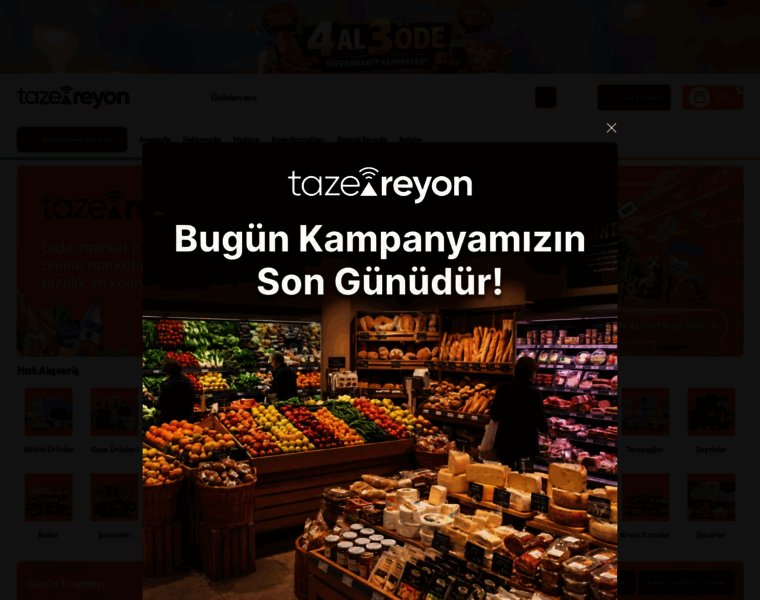Open the campaign popup banner

(380, 400)
